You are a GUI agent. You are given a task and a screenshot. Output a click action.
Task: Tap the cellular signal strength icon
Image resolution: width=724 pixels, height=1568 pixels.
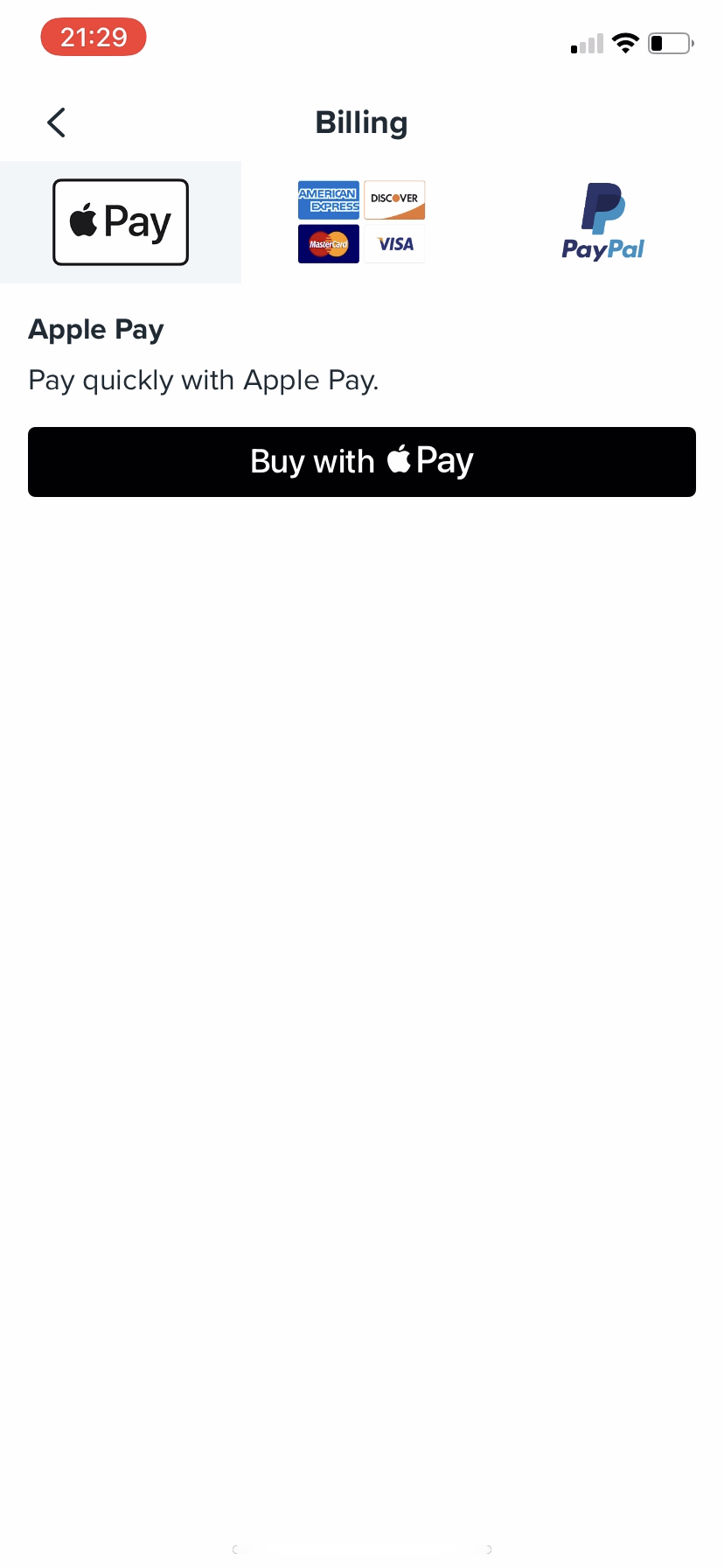click(x=584, y=43)
